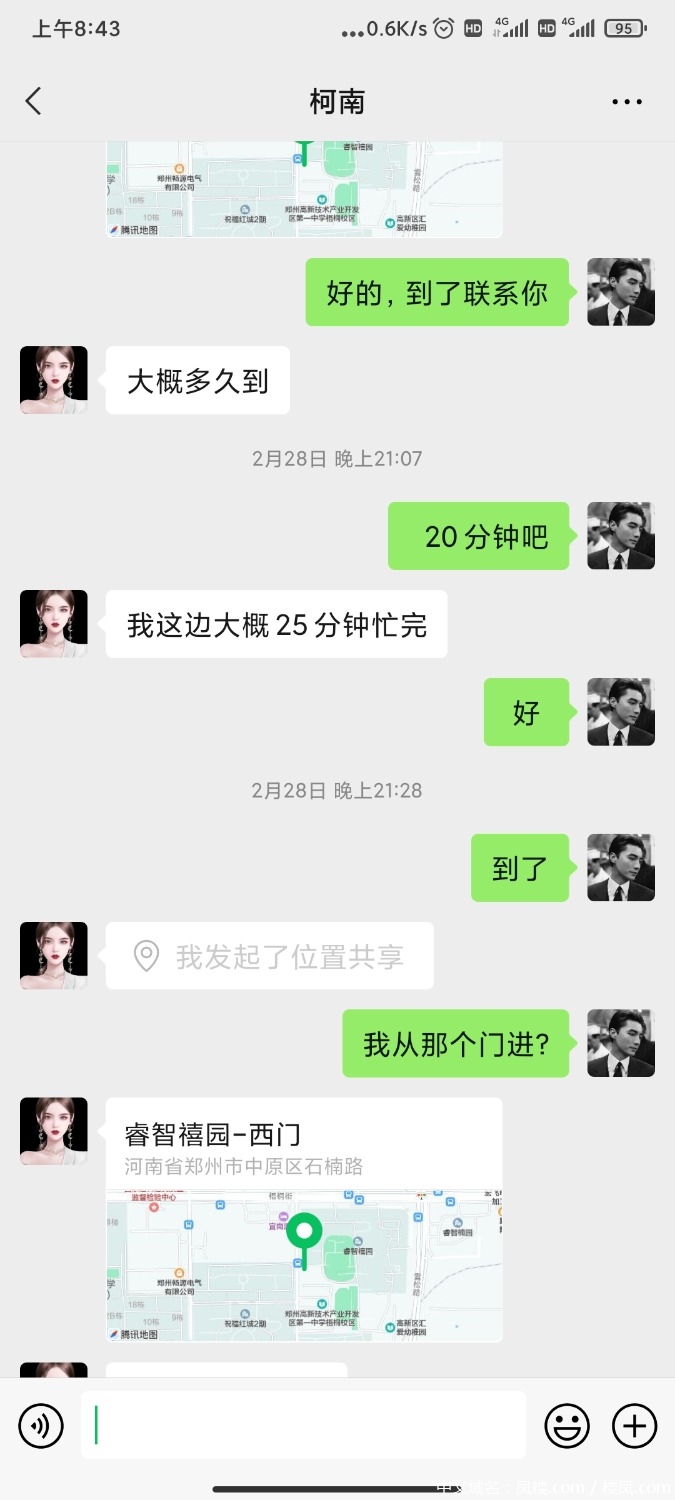Open the partial map card above 好的，到了联系你
The image size is (675, 1500).
point(304,190)
